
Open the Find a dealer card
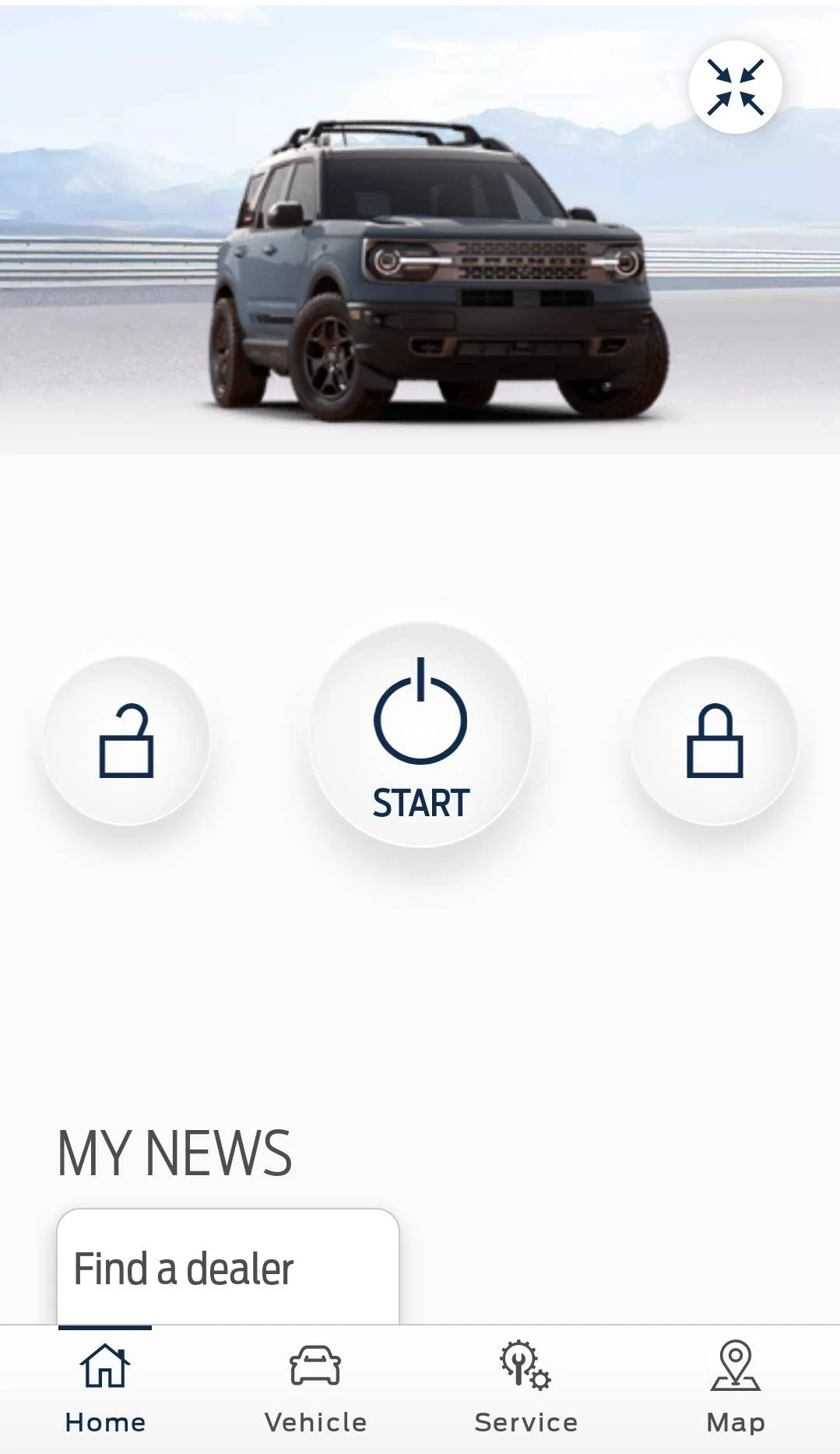(x=227, y=1267)
